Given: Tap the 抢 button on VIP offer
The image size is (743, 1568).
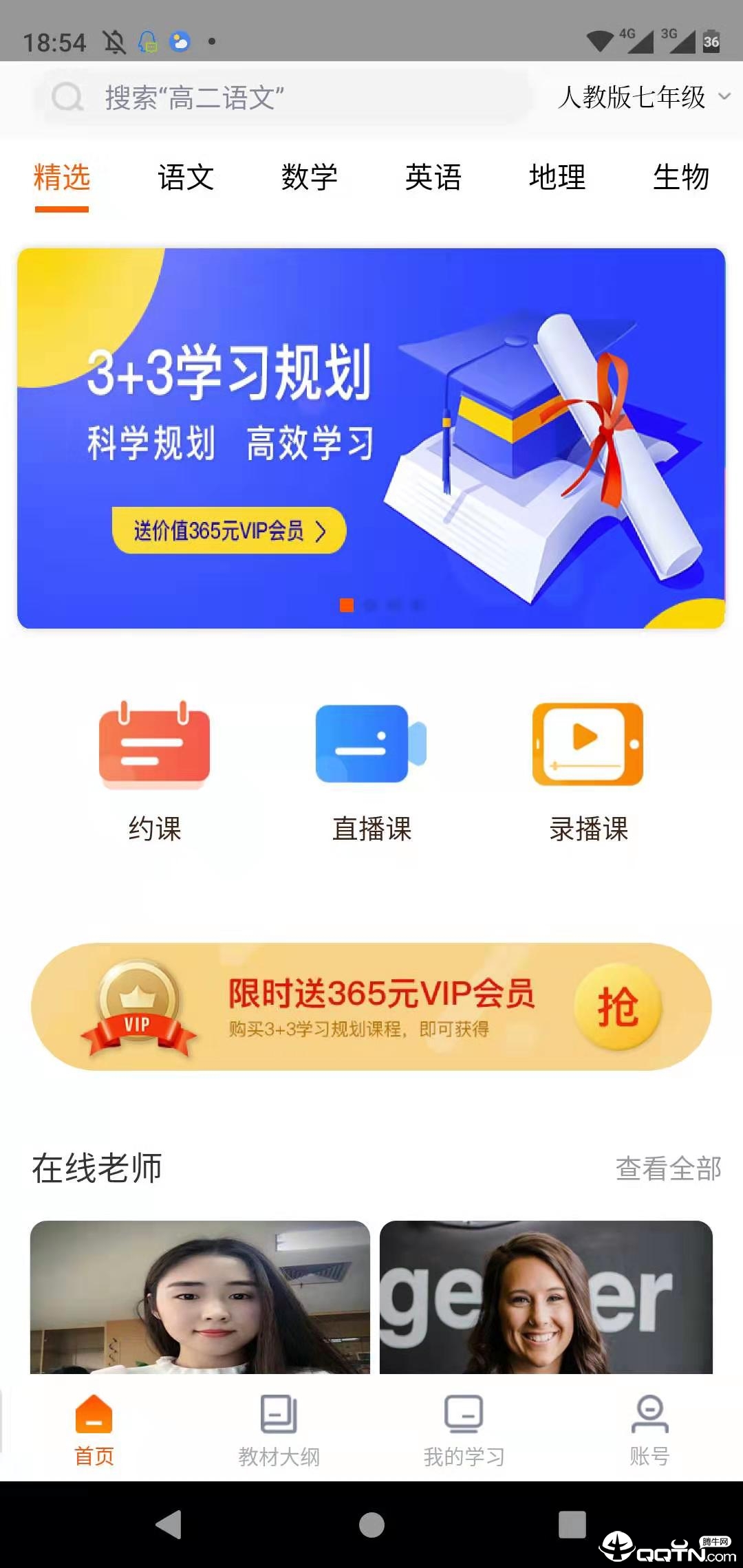Looking at the screenshot, I should (x=618, y=1007).
